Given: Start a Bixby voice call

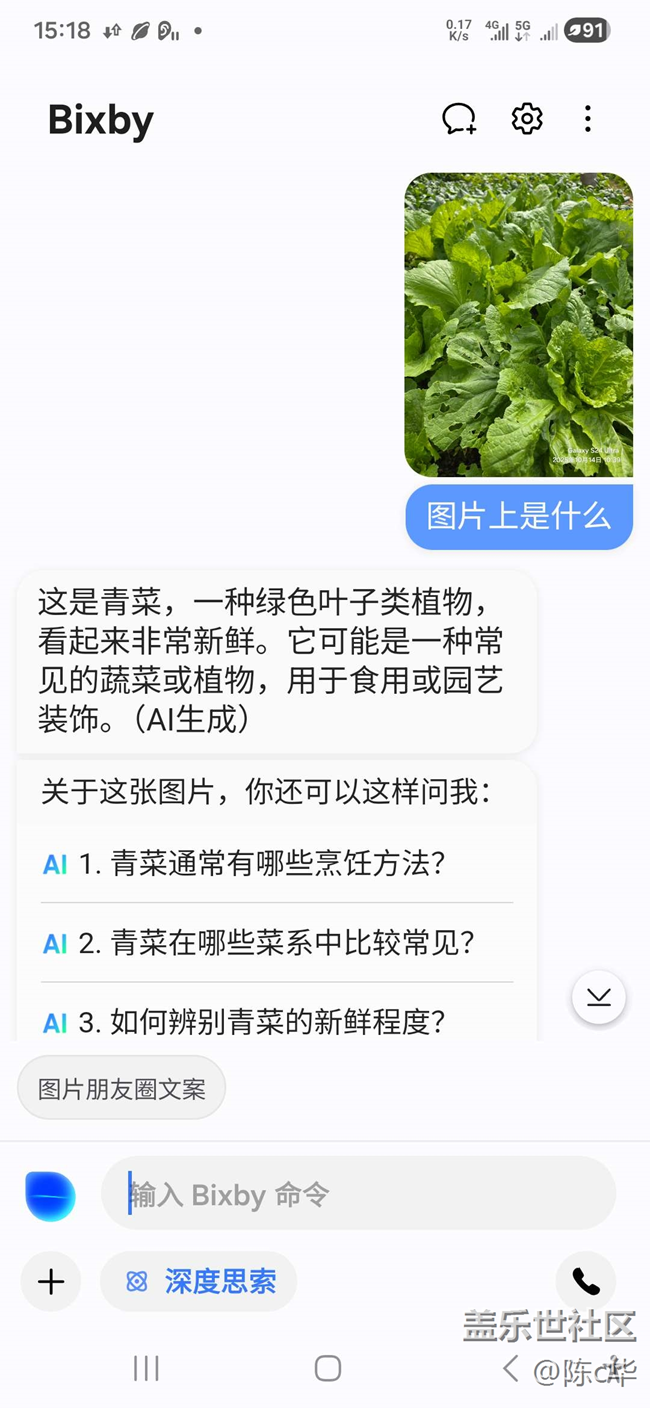Looking at the screenshot, I should pyautogui.click(x=585, y=1282).
